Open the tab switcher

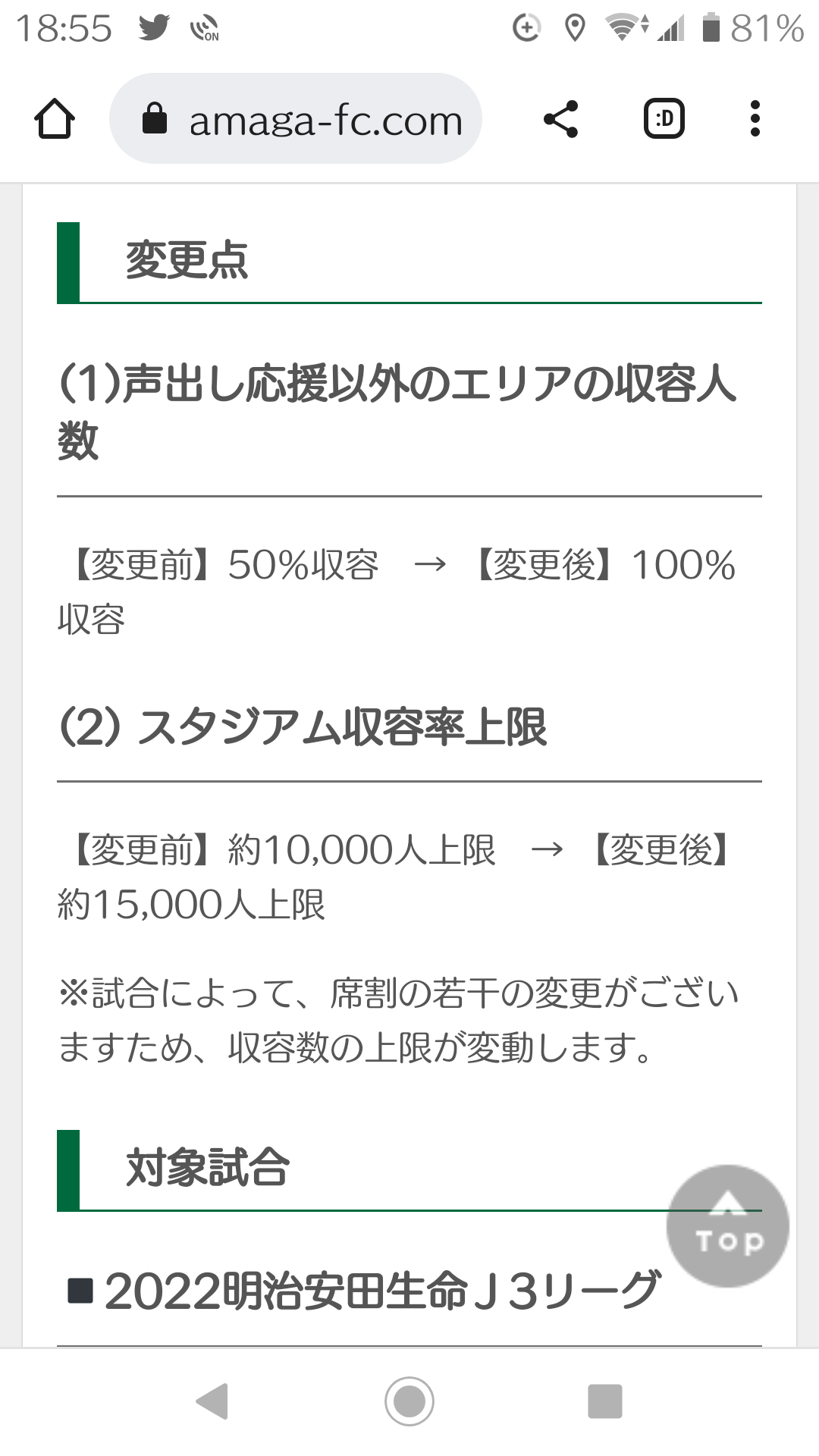coord(664,119)
